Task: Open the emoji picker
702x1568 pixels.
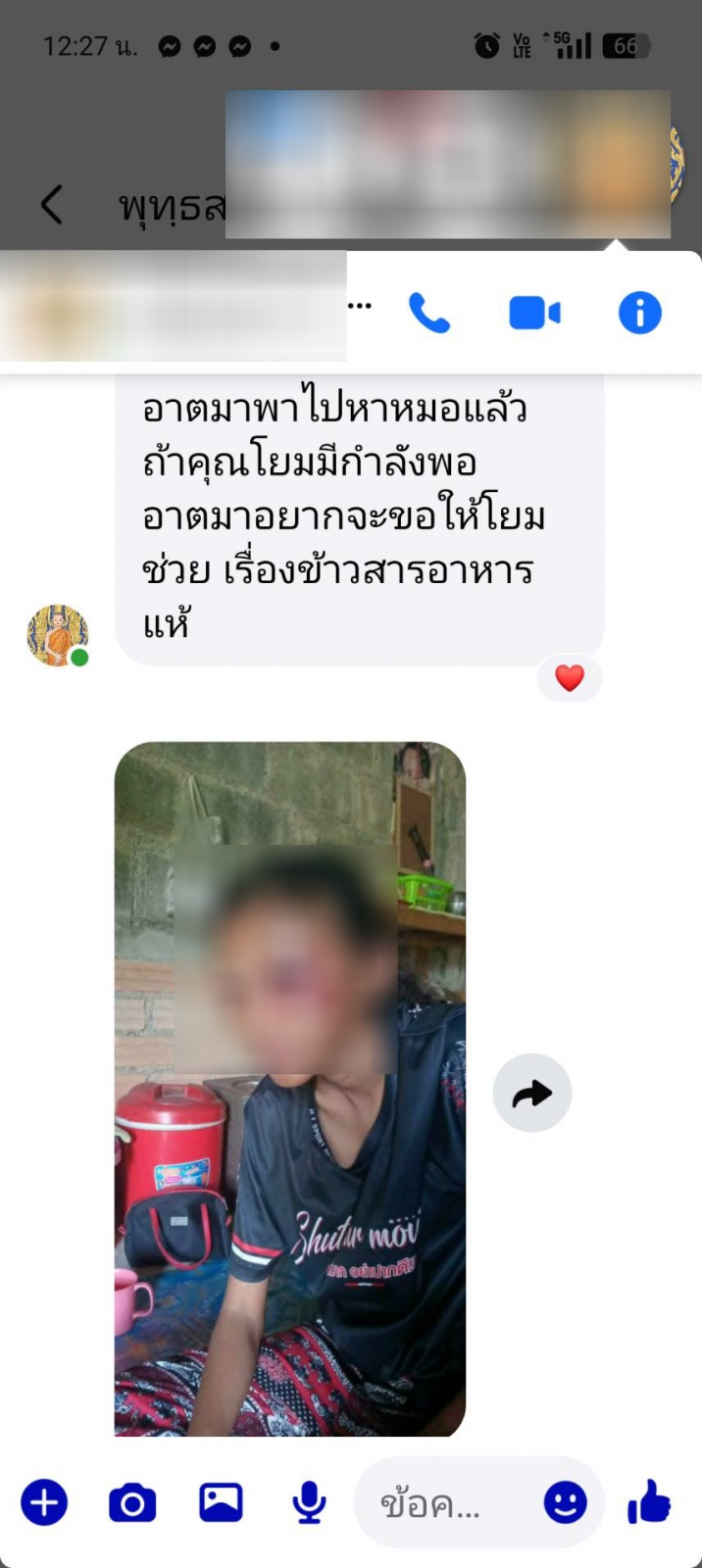Action: click(566, 1502)
